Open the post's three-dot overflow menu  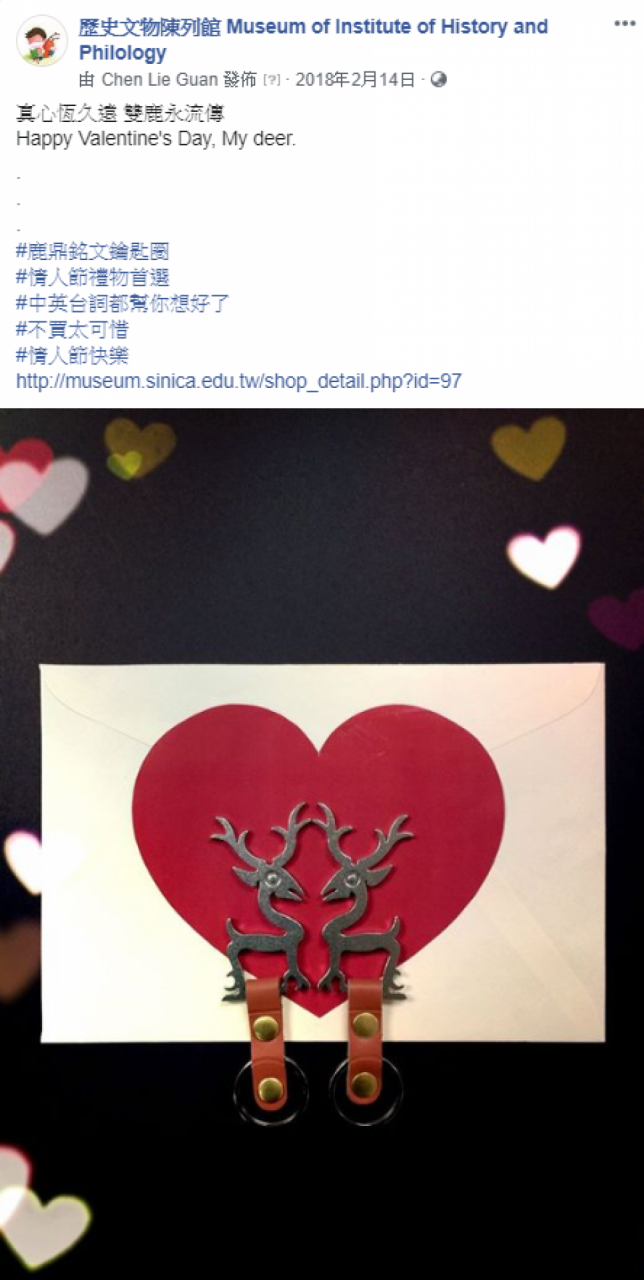tap(624, 24)
